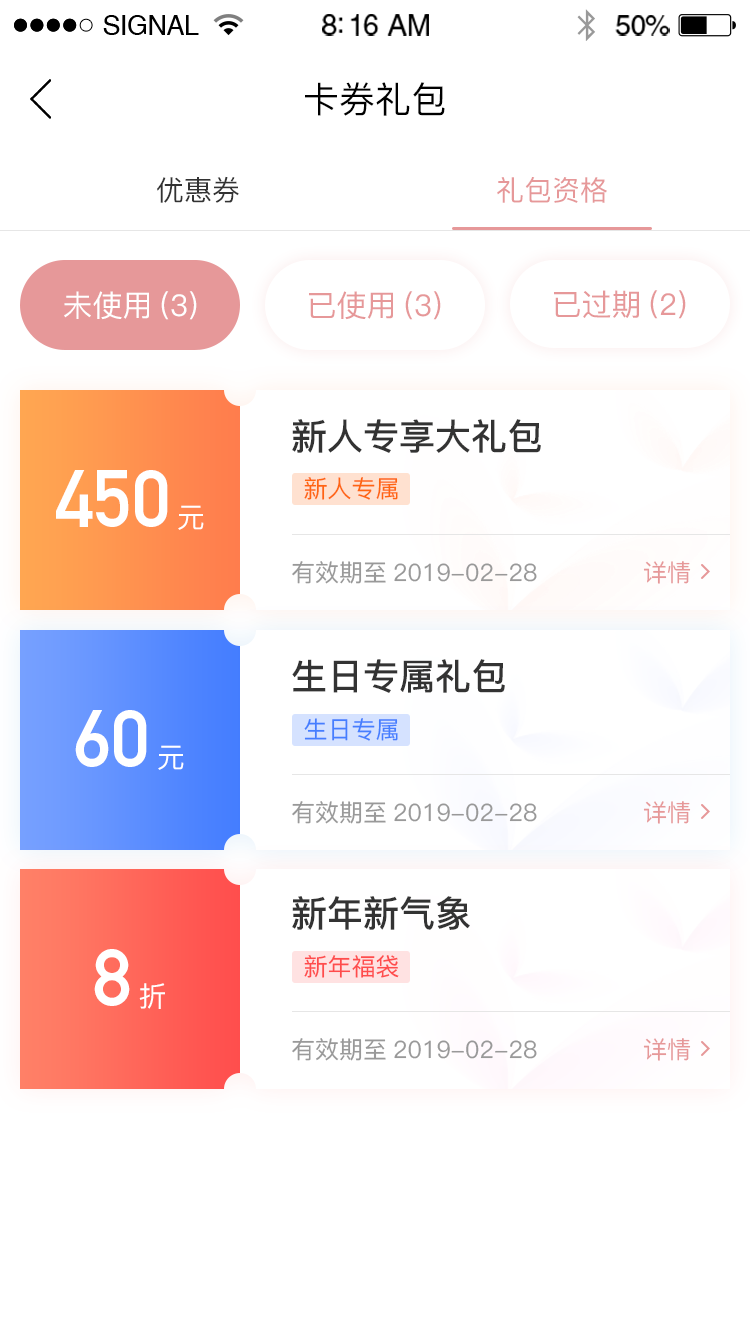View 详情 for 新人专享大礼包
This screenshot has height=1334, width=750.
[x=677, y=572]
